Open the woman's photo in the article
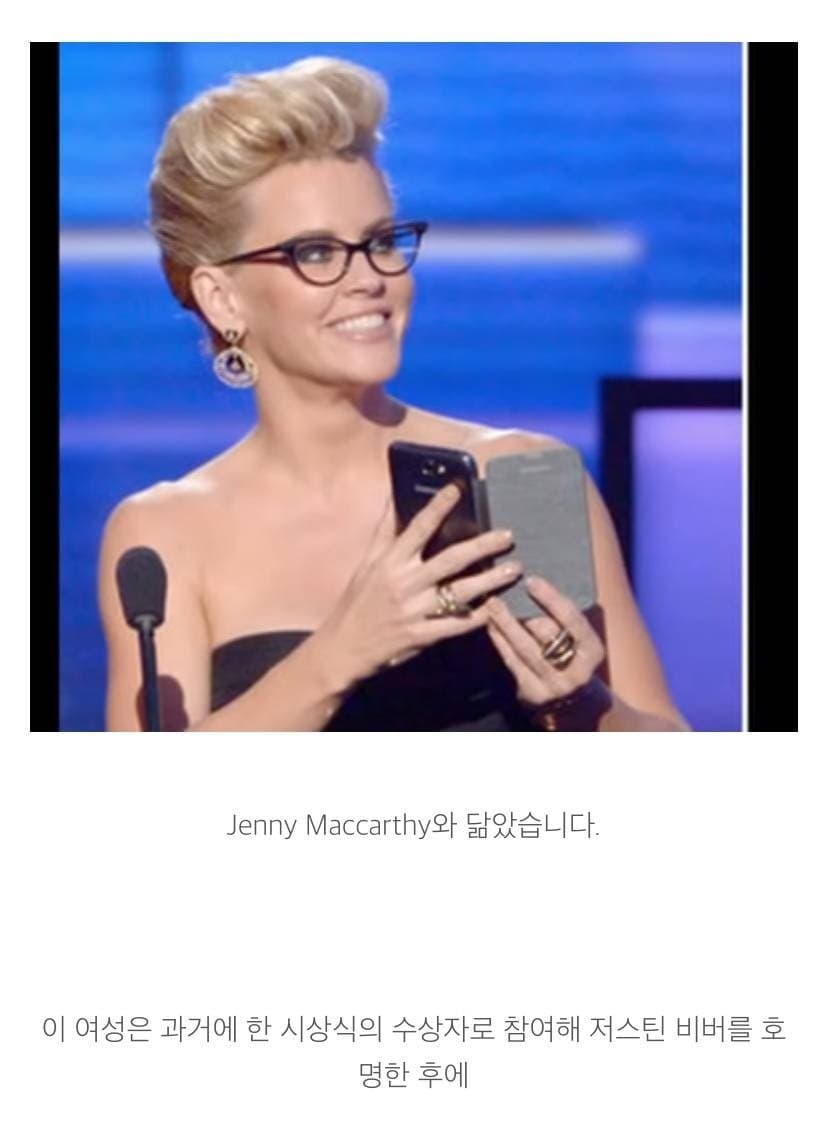This screenshot has width=828, height=1137. click(413, 386)
